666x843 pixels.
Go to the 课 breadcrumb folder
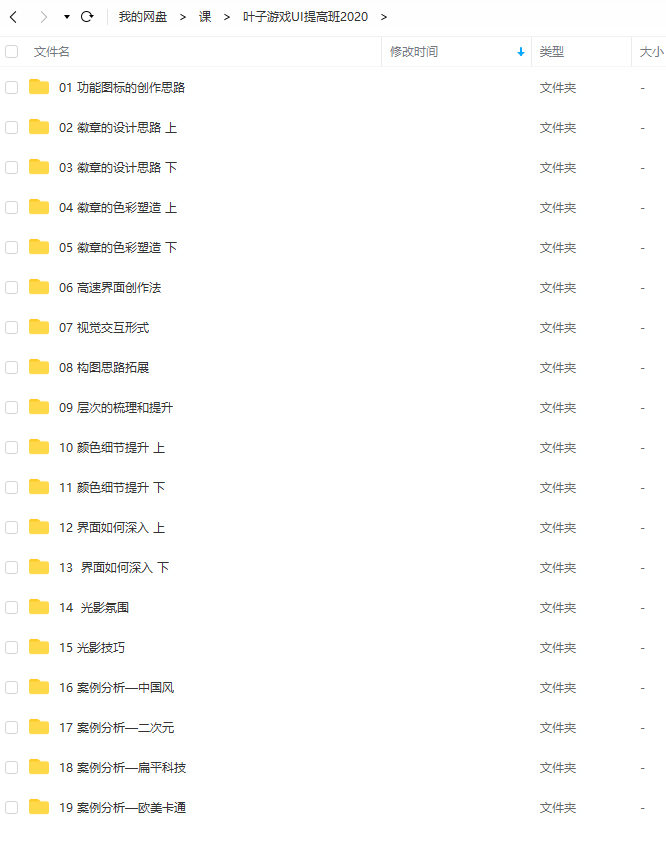[x=205, y=17]
